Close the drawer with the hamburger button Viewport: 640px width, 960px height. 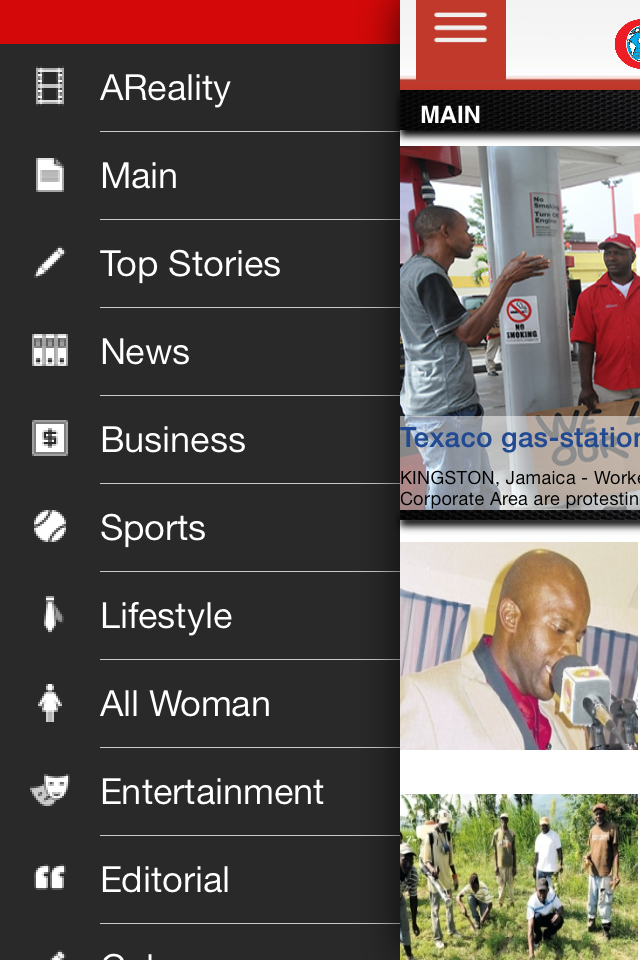(460, 30)
